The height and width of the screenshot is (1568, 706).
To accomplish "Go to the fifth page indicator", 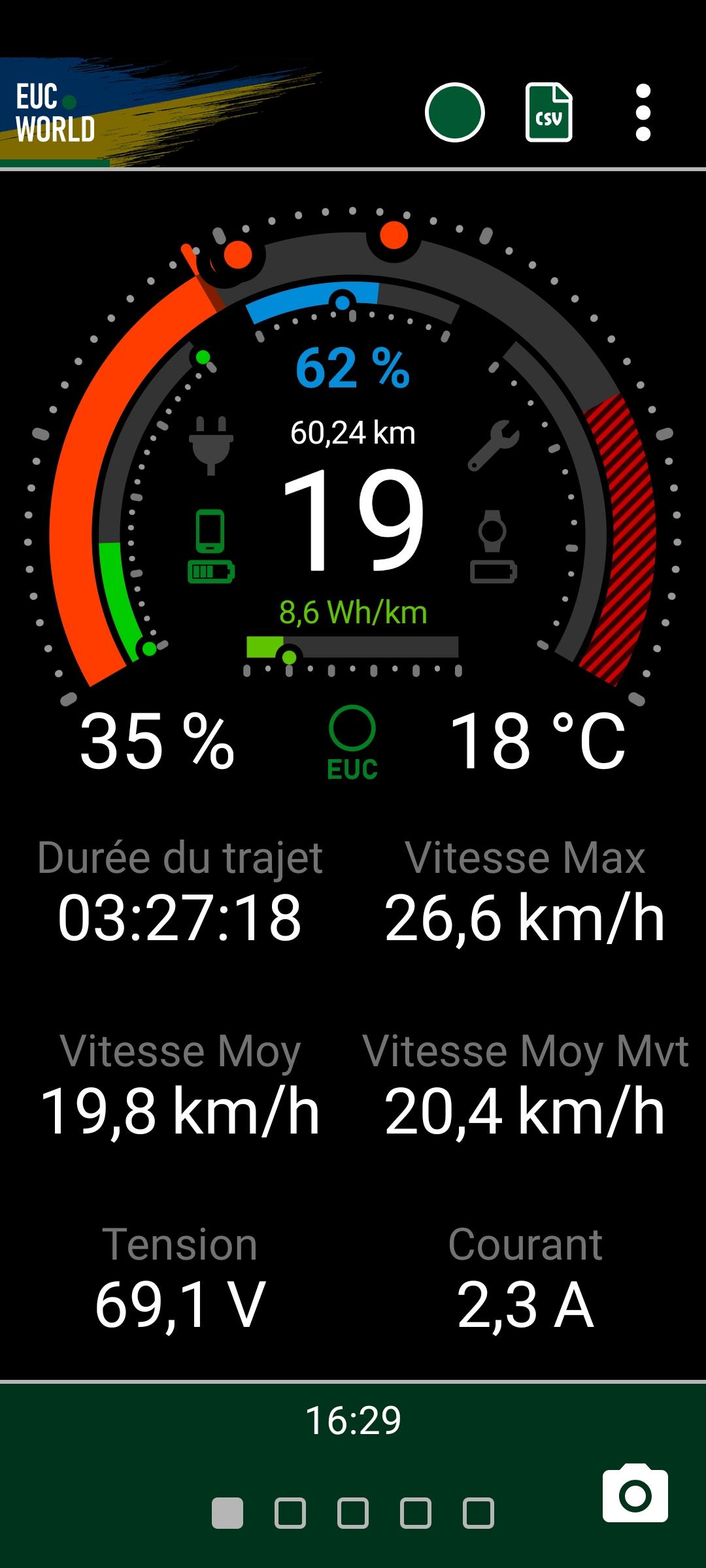I will (x=479, y=1513).
